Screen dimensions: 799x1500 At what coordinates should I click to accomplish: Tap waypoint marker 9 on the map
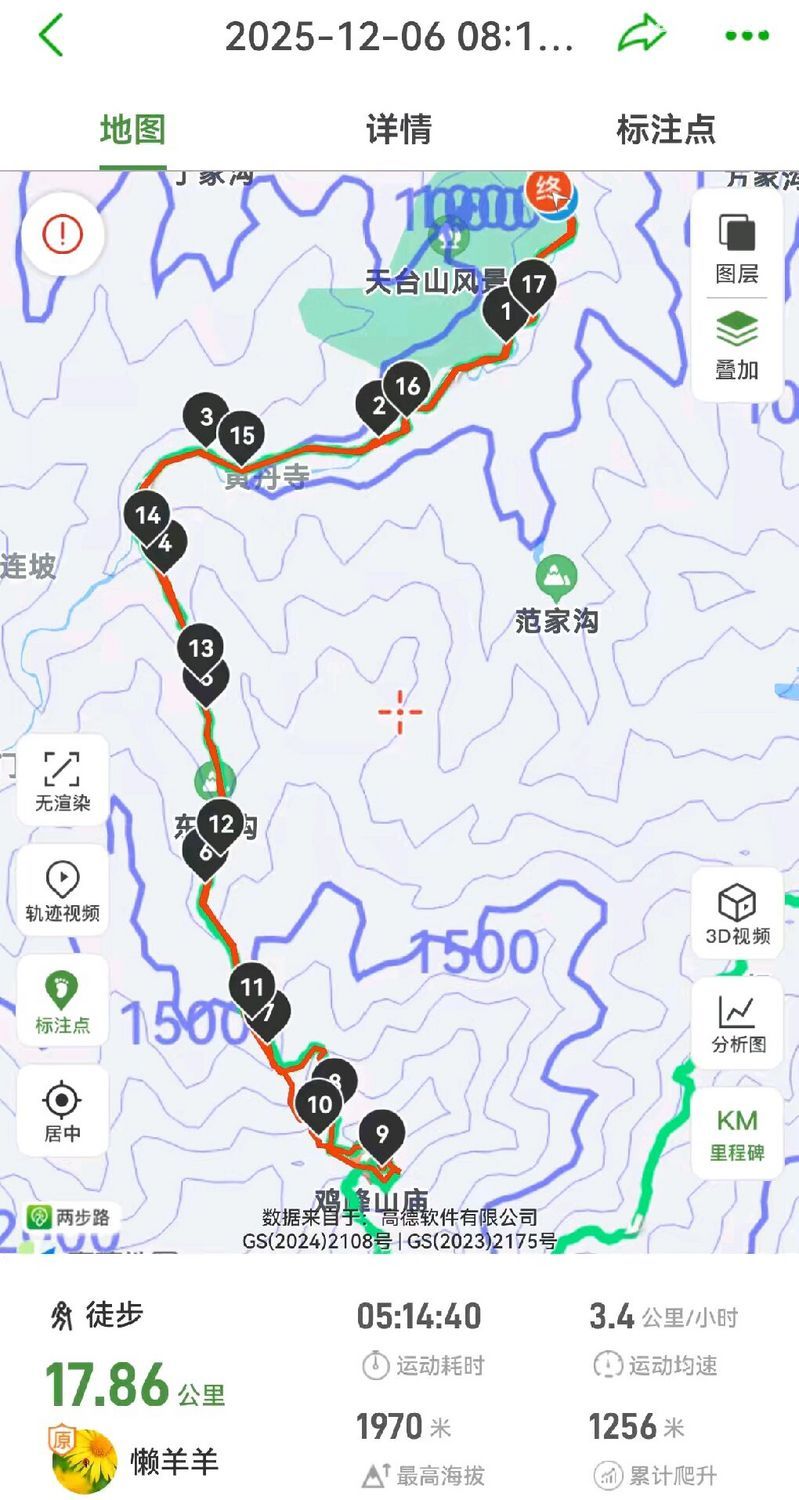pos(381,1133)
